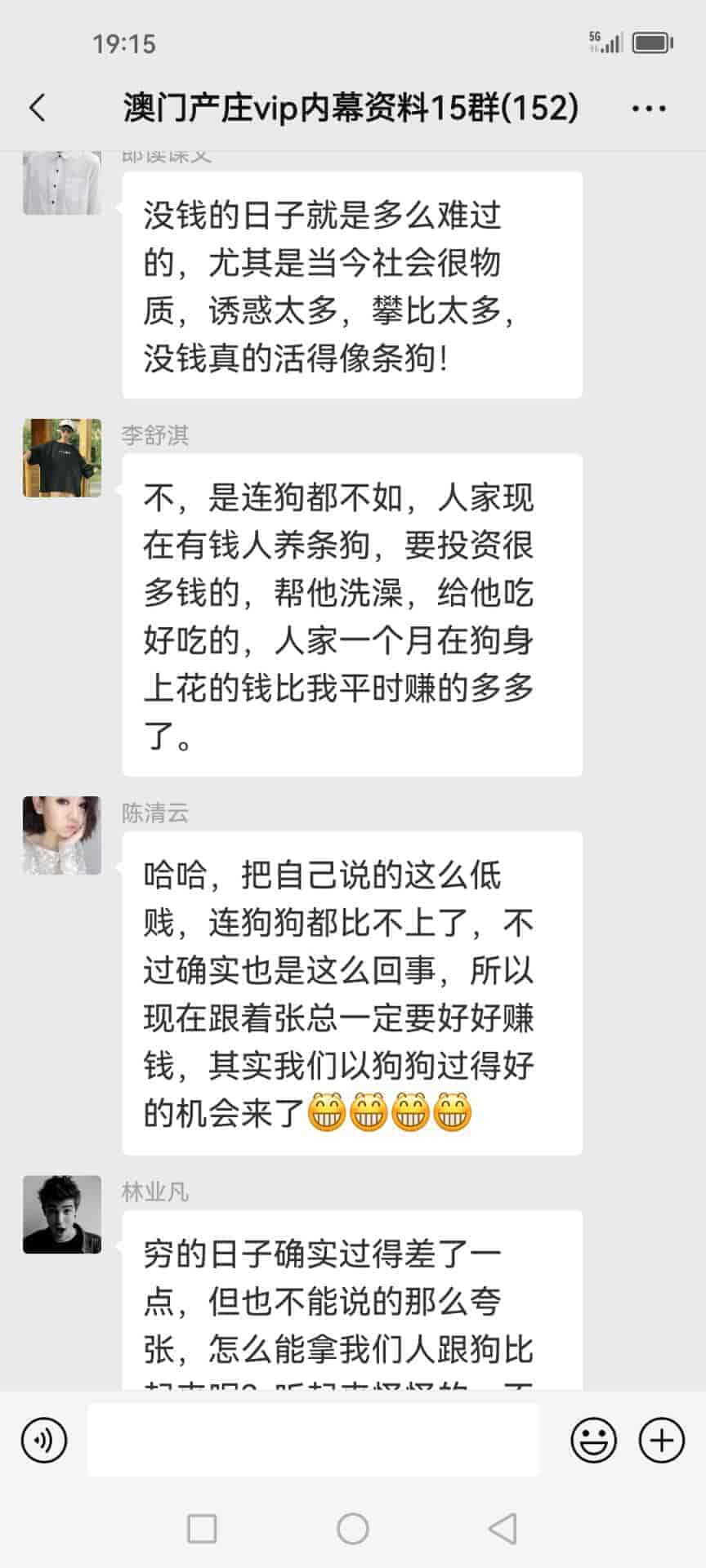The height and width of the screenshot is (1568, 706).
Task: View 陈清云's profile avatar
Action: 62,835
